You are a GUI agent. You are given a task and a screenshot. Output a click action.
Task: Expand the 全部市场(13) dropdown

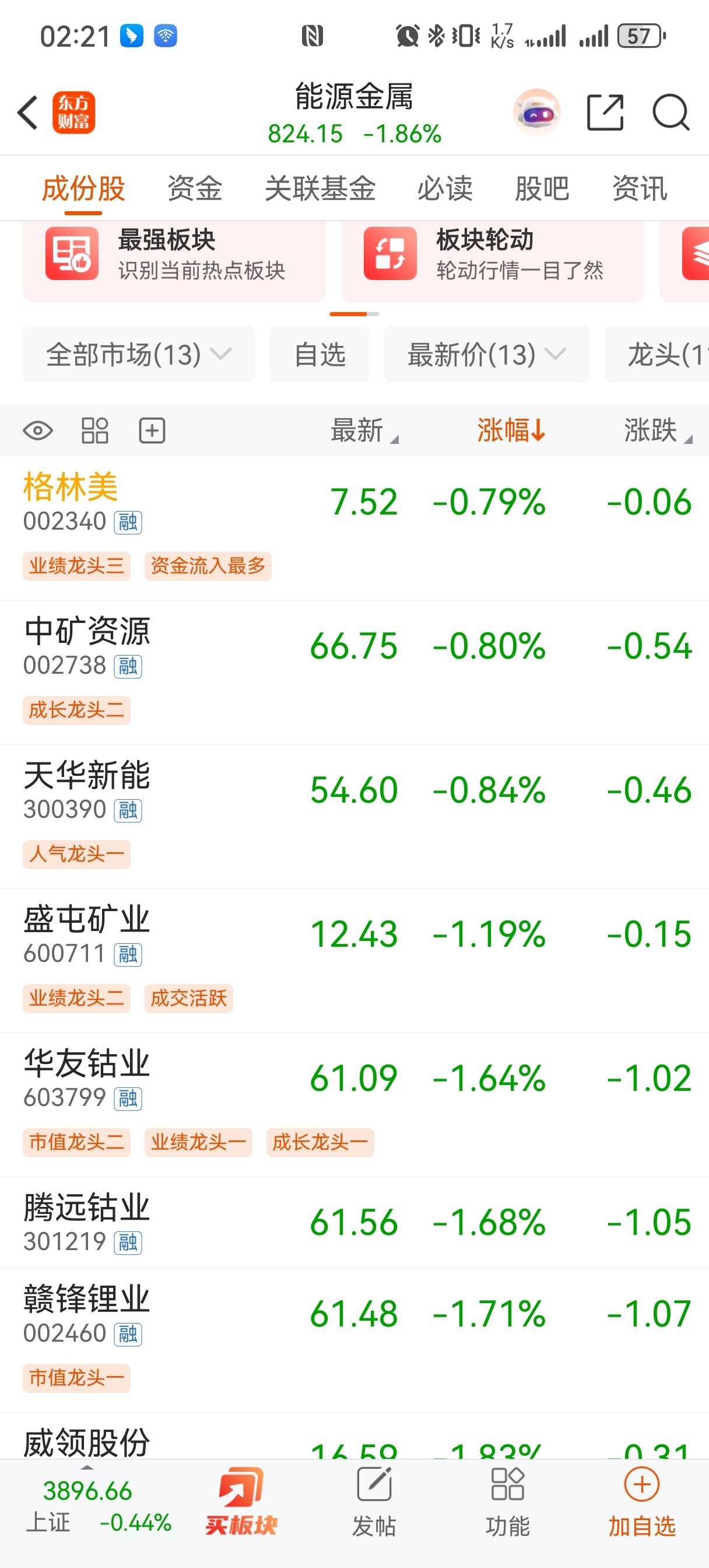138,354
